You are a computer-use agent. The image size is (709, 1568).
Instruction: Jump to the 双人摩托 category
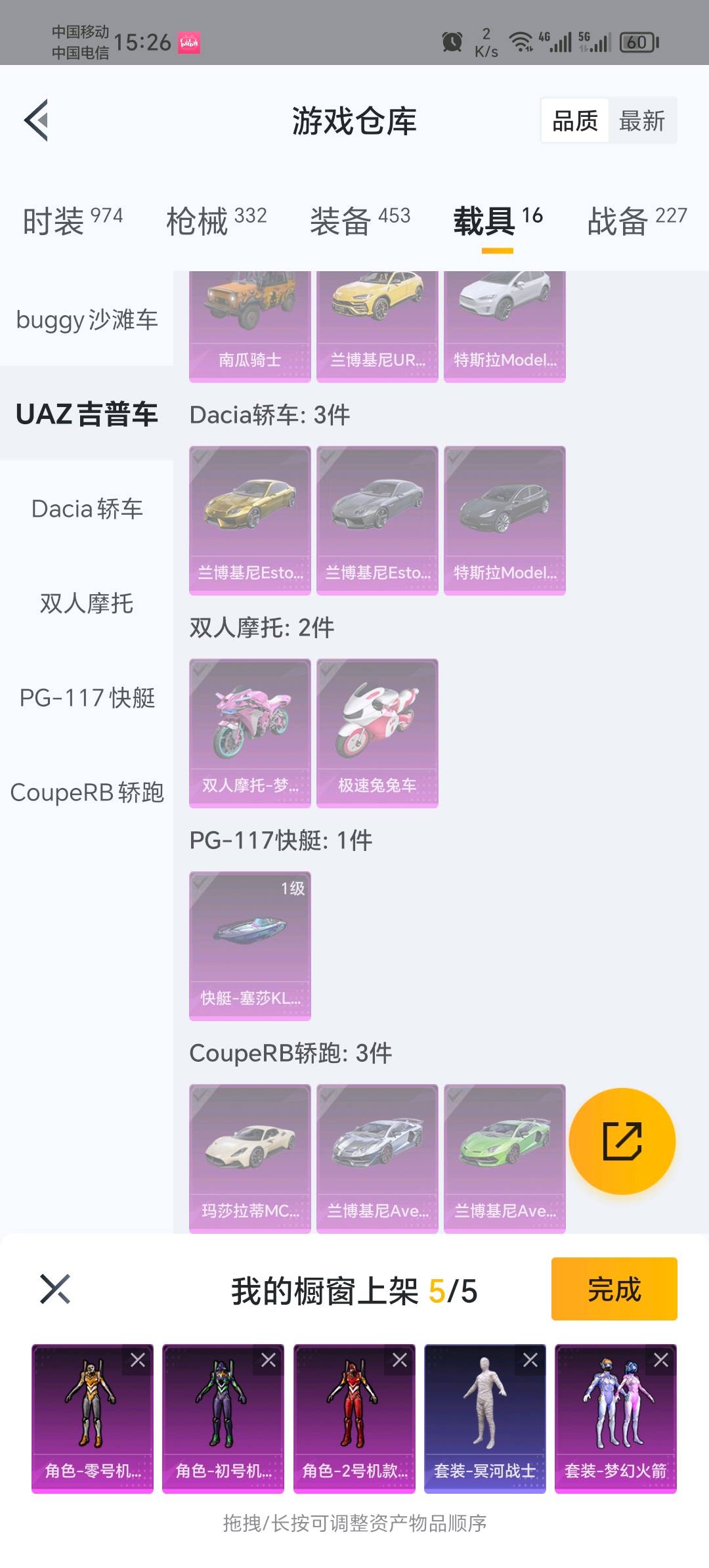(87, 603)
